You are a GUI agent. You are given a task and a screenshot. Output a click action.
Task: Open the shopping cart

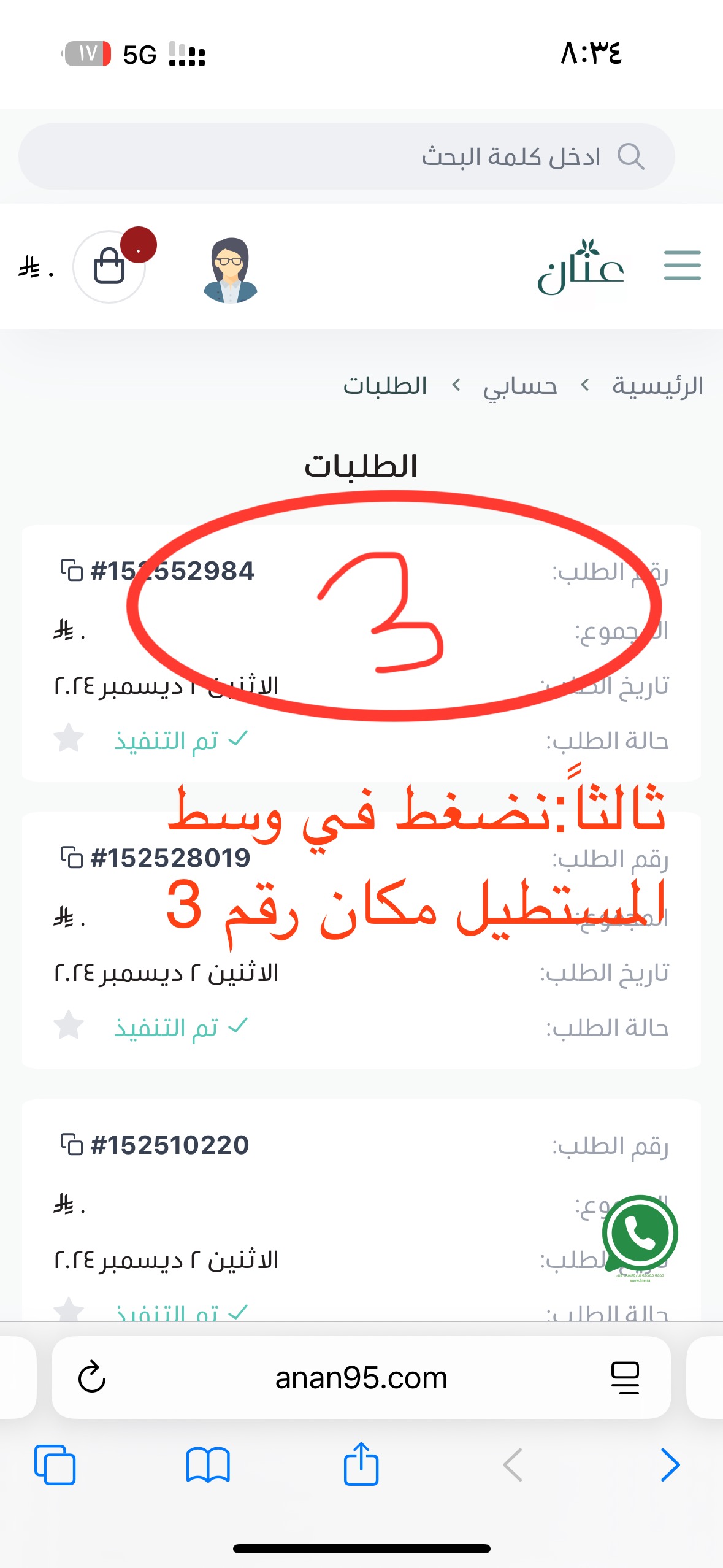[x=110, y=267]
